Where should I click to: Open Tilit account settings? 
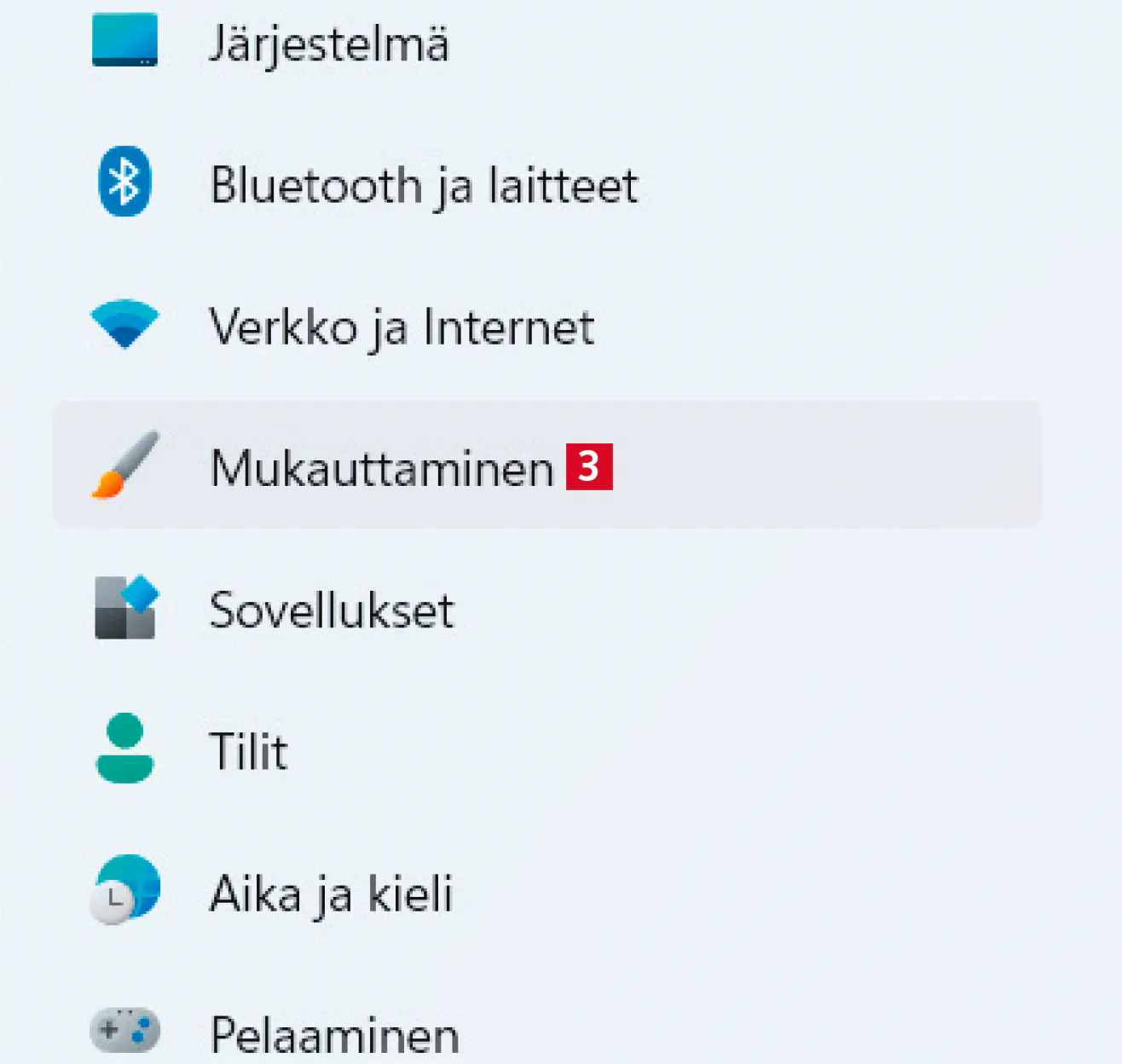[248, 751]
